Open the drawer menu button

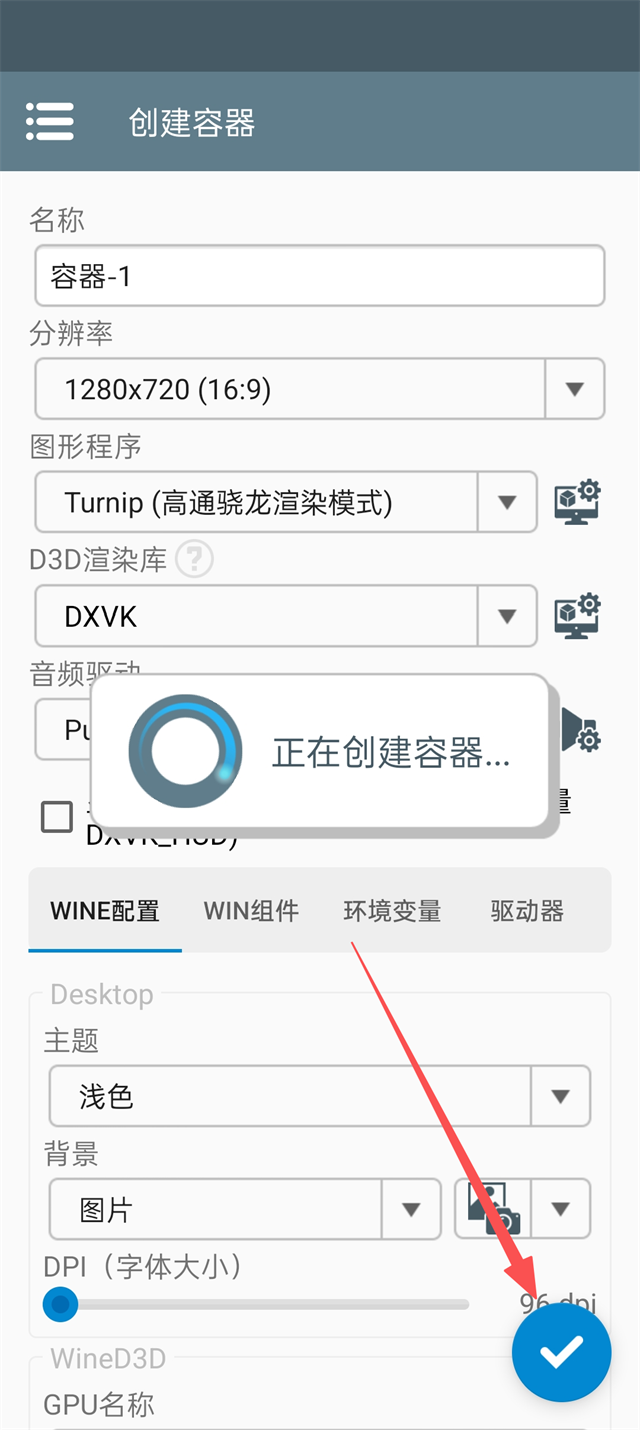[x=49, y=122]
